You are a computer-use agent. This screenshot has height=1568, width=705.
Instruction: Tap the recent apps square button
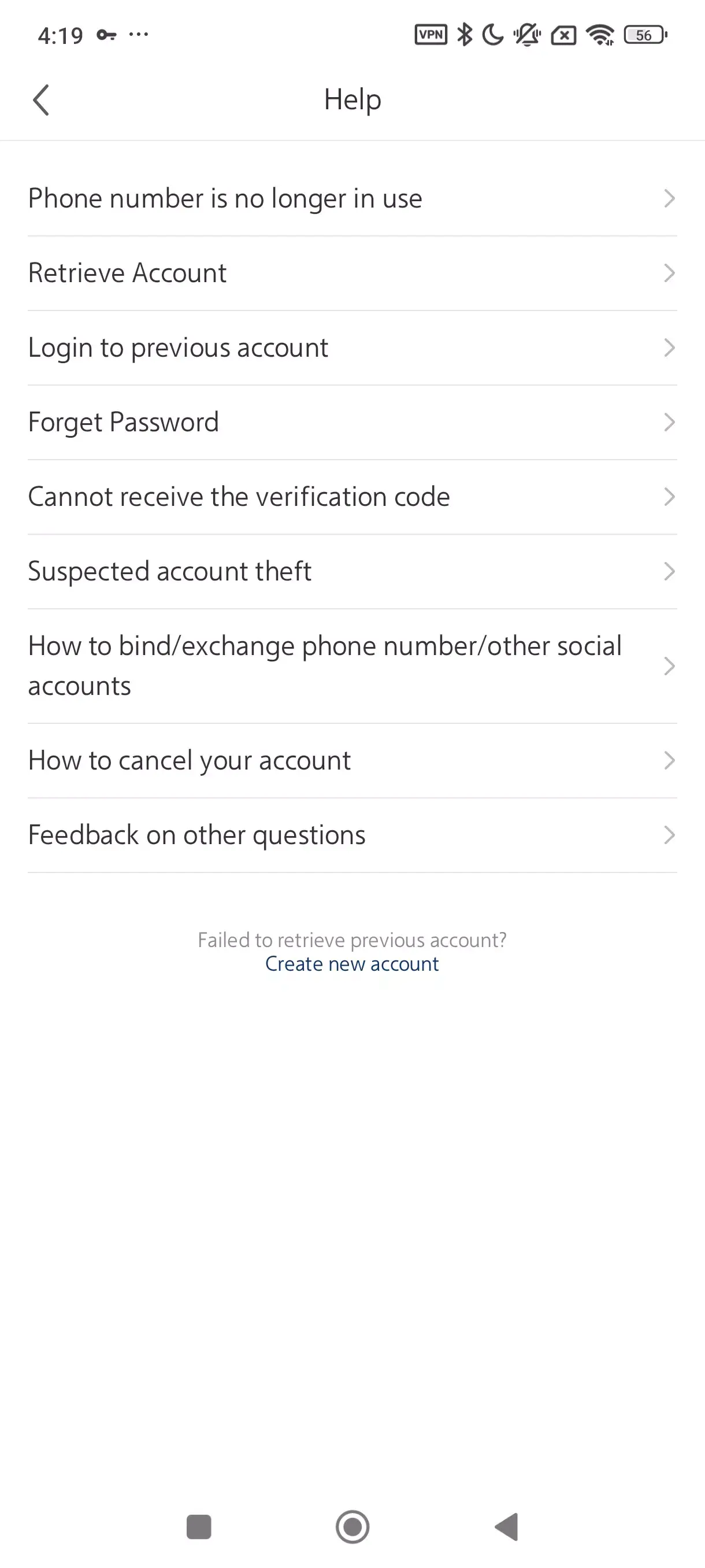pyautogui.click(x=199, y=1526)
